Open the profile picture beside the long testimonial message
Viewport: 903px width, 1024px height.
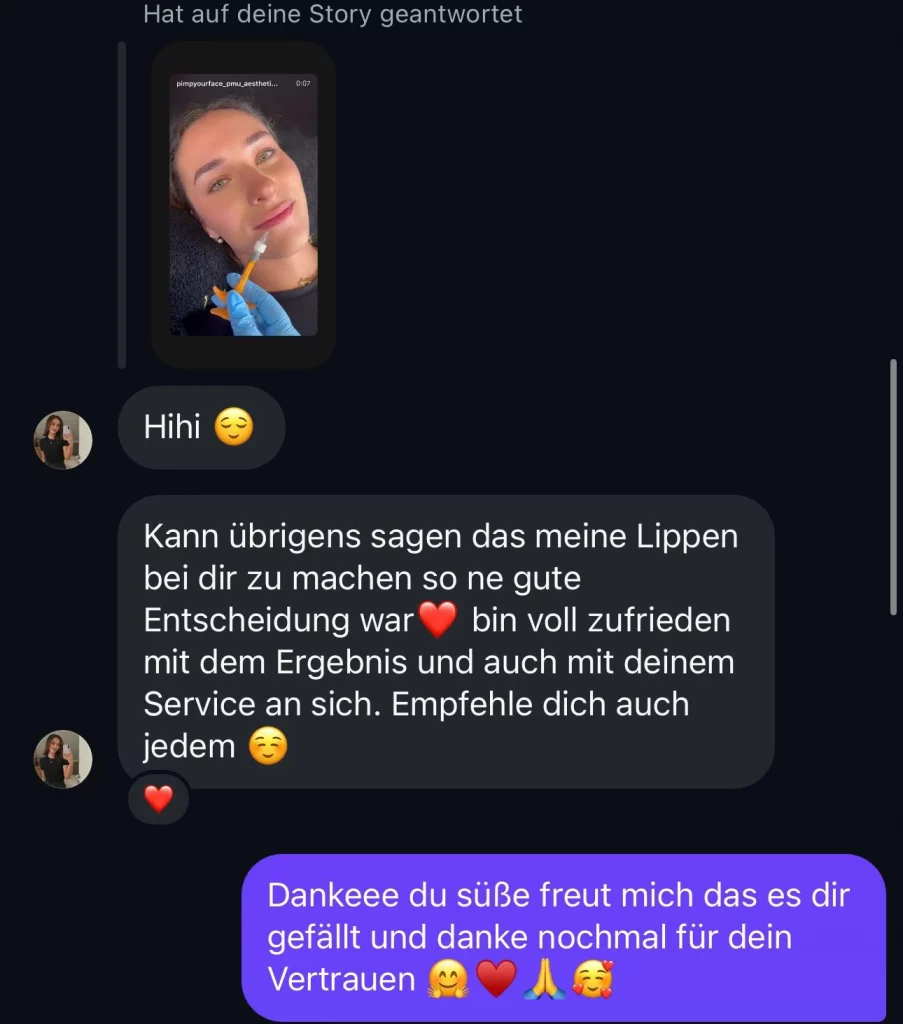[62, 759]
